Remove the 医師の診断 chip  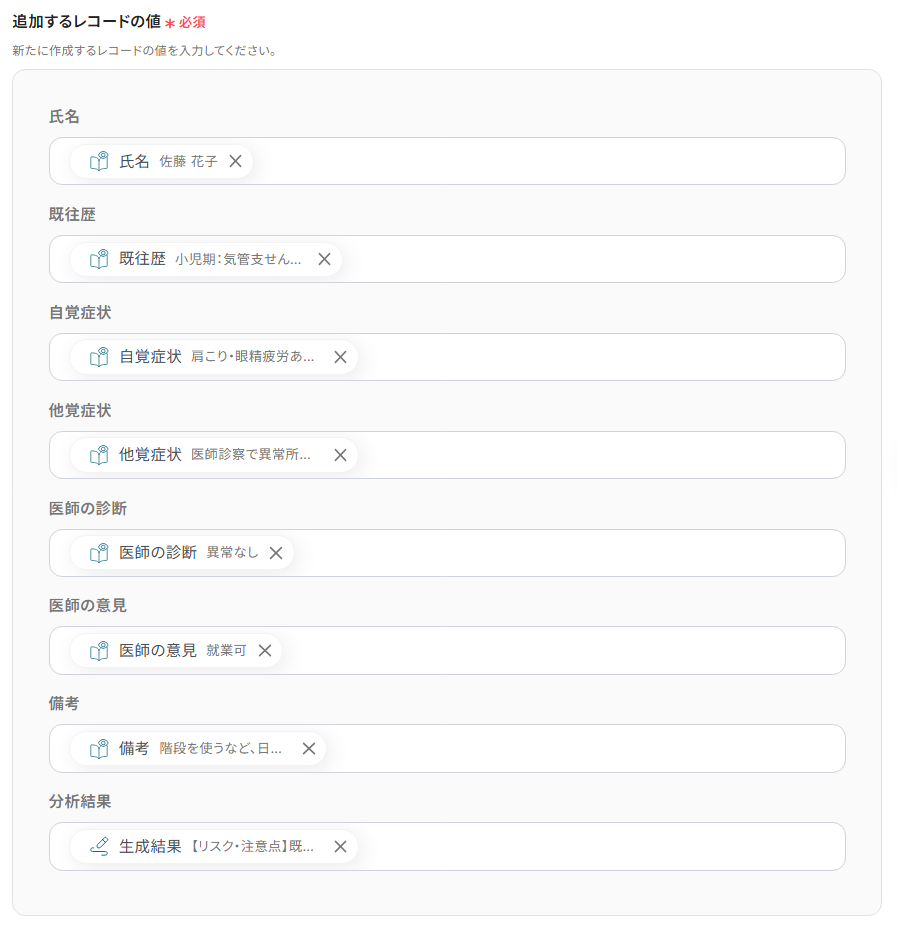(276, 553)
